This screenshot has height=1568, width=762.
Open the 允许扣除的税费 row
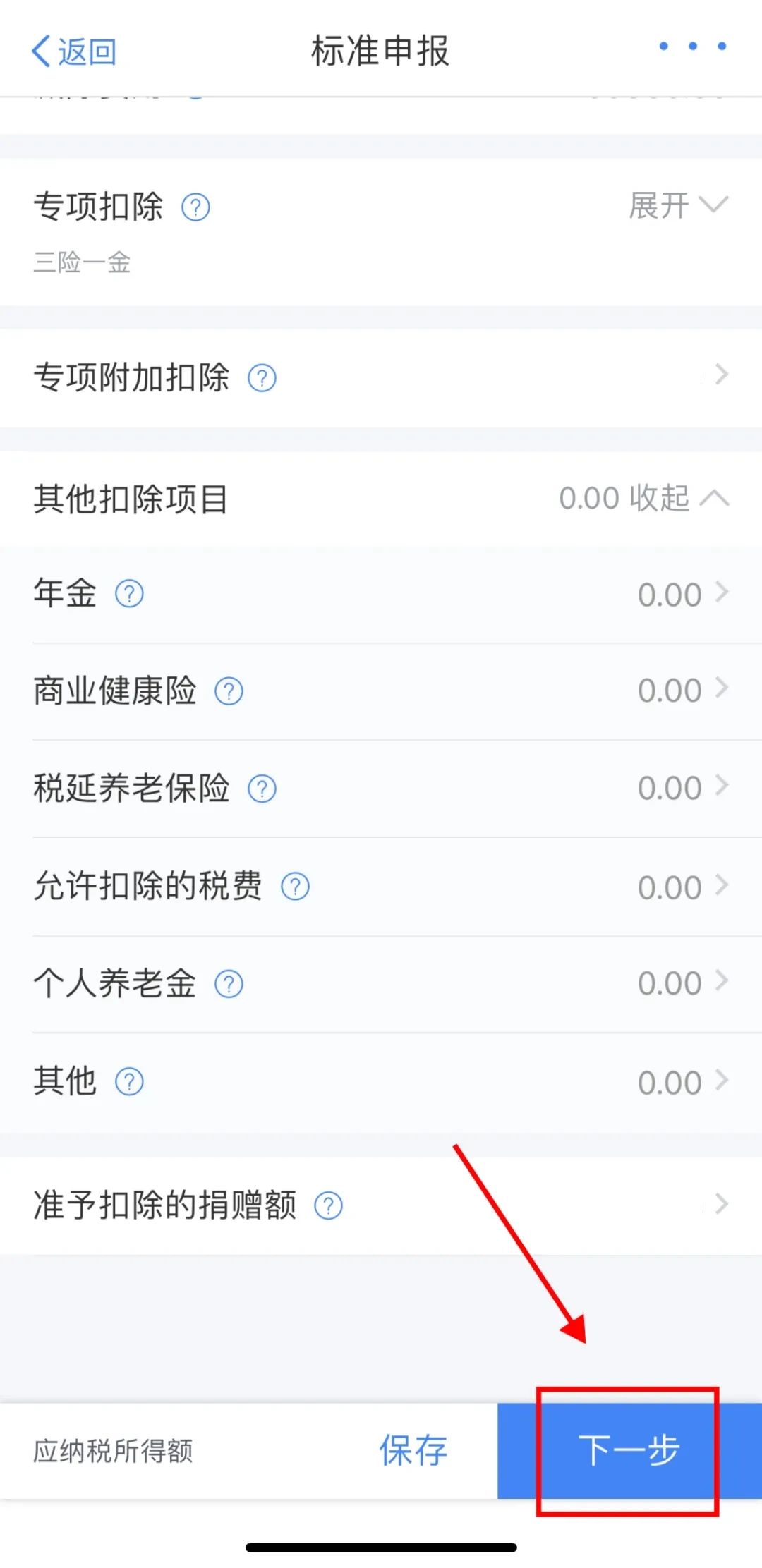(381, 887)
